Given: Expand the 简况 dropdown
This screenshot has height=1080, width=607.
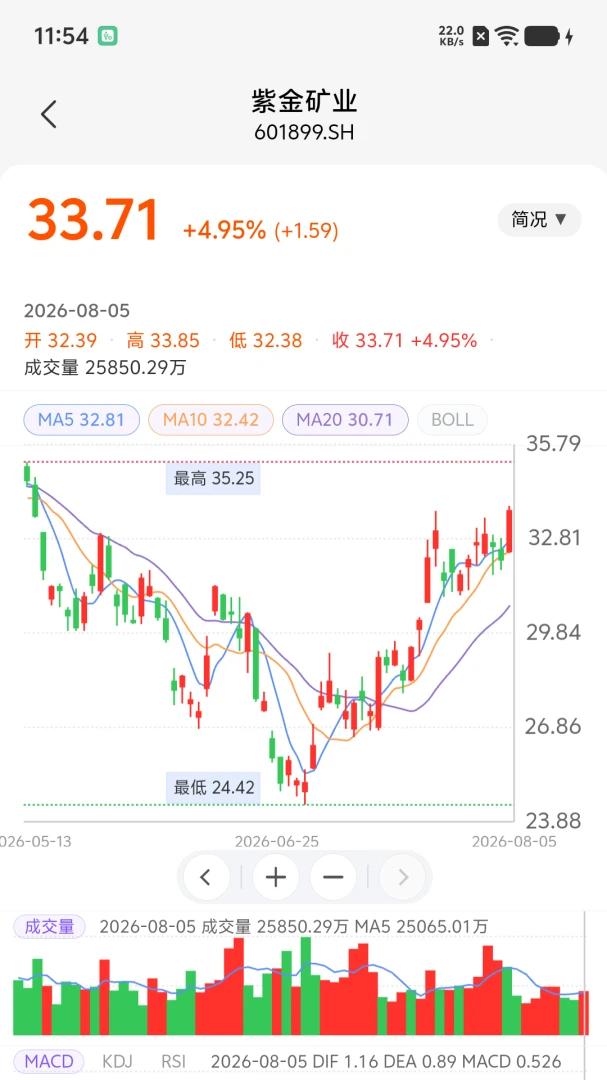Looking at the screenshot, I should (539, 220).
